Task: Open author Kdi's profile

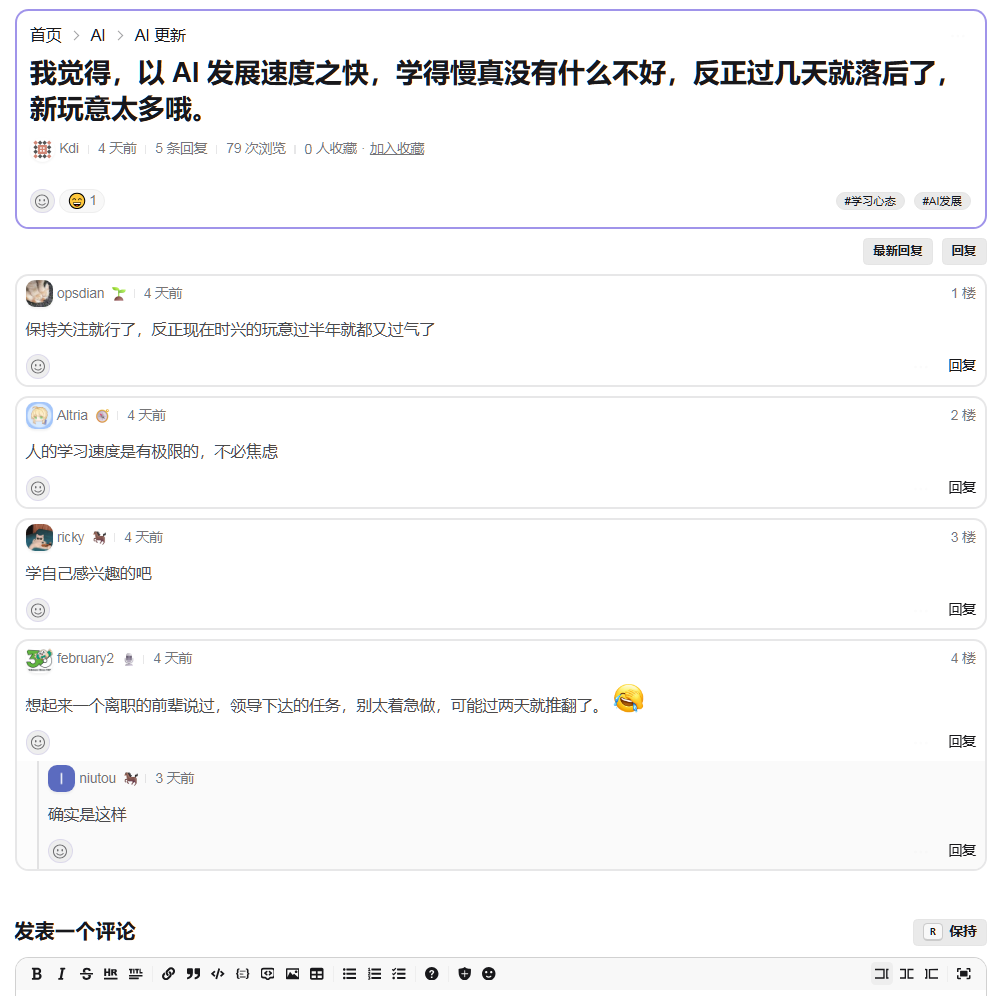Action: [69, 148]
